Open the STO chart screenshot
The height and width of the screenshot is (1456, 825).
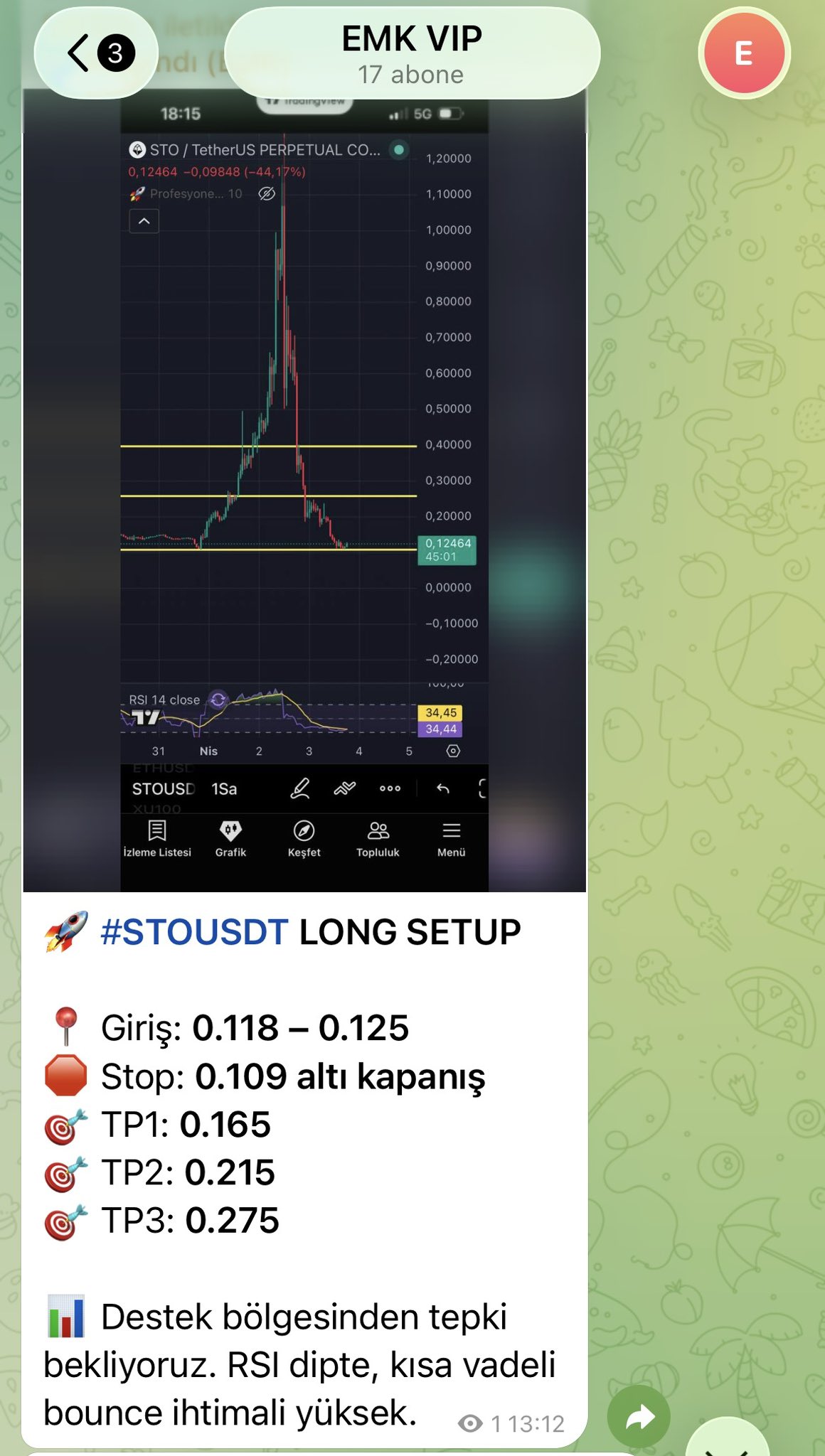coord(304,491)
